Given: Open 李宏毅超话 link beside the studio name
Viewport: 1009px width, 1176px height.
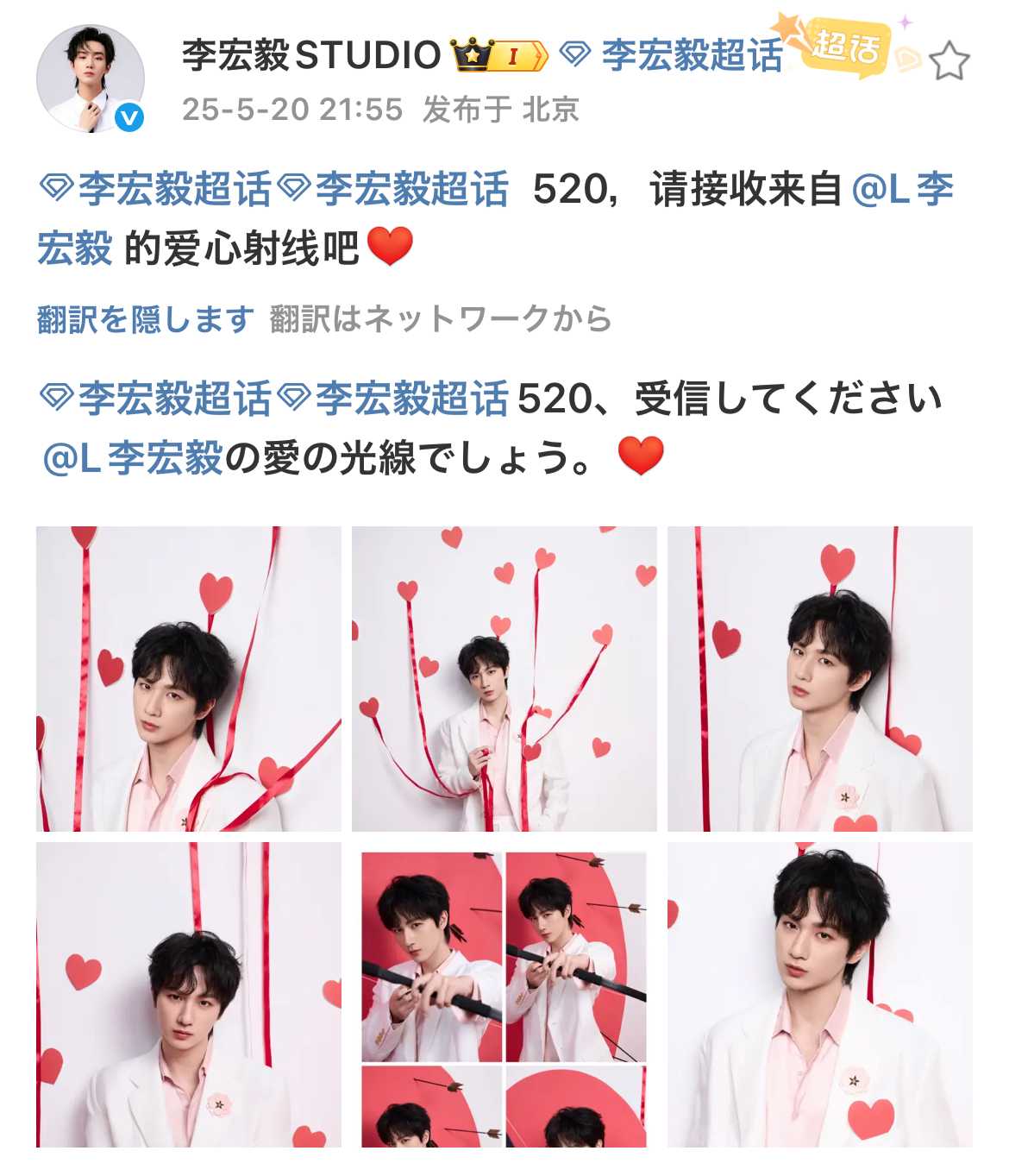Looking at the screenshot, I should 690,55.
